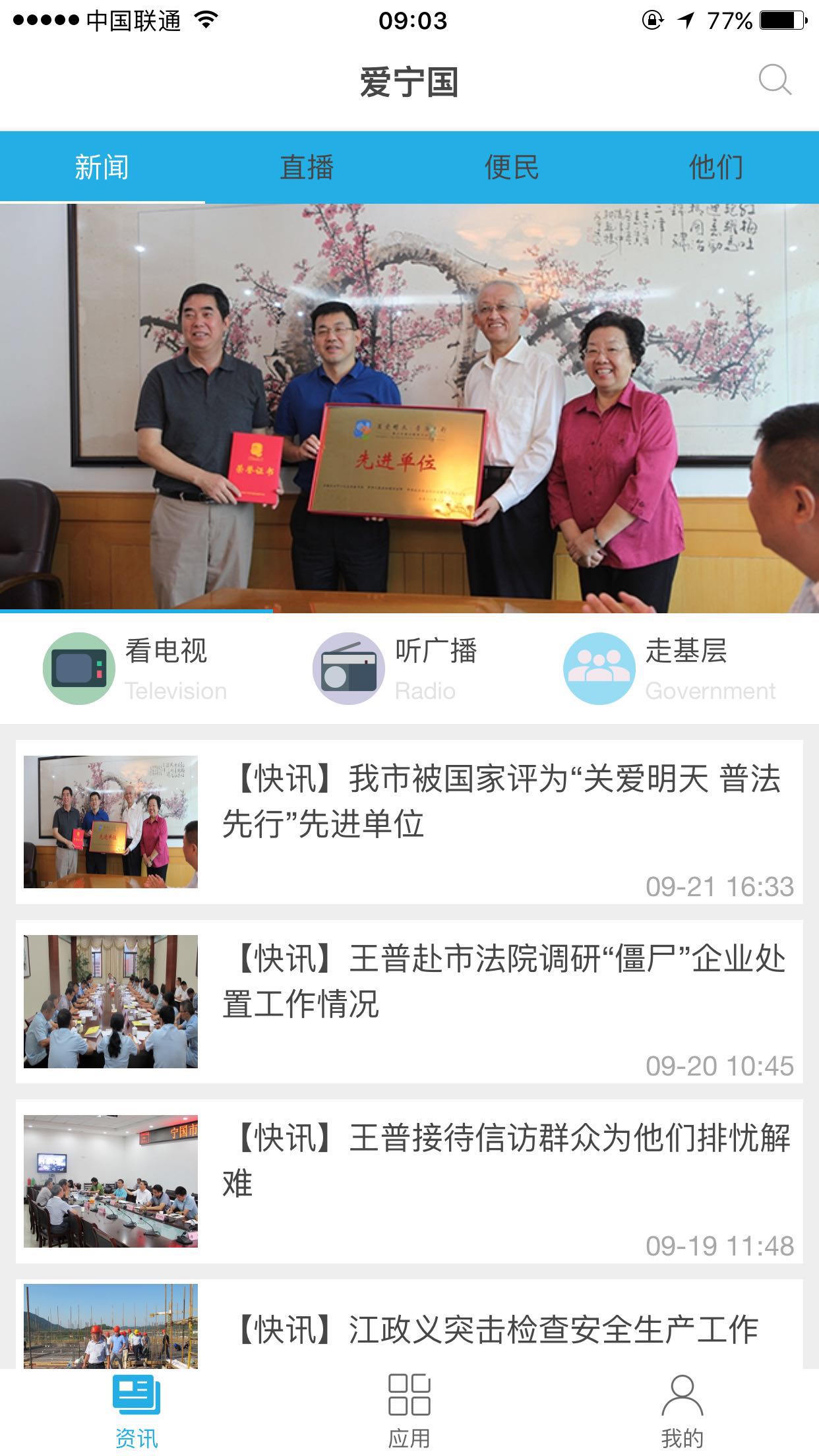Image resolution: width=819 pixels, height=1456 pixels.
Task: Open the 听广播 Radio icon
Action: 349,667
